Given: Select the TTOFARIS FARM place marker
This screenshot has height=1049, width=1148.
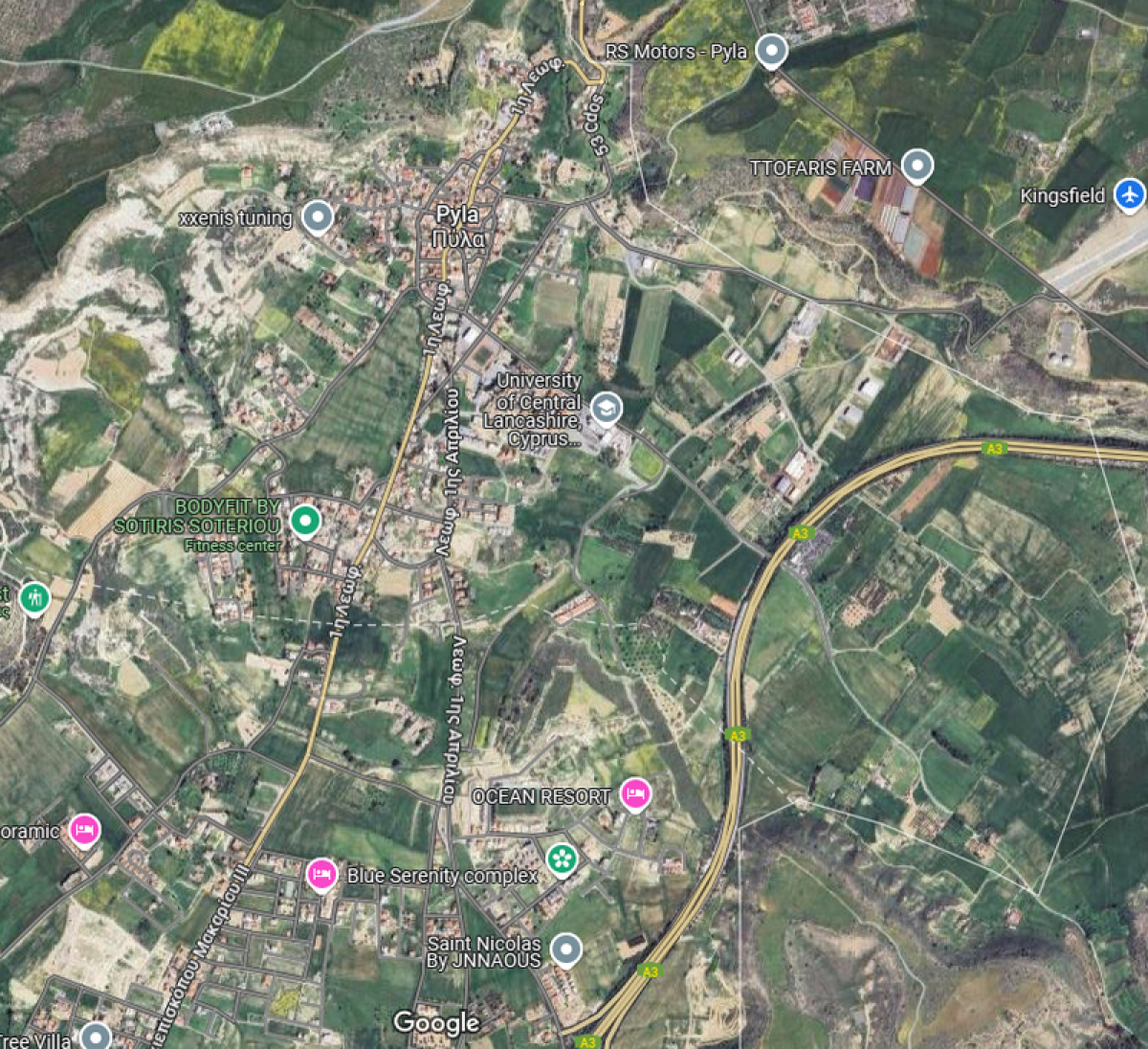Looking at the screenshot, I should [917, 166].
